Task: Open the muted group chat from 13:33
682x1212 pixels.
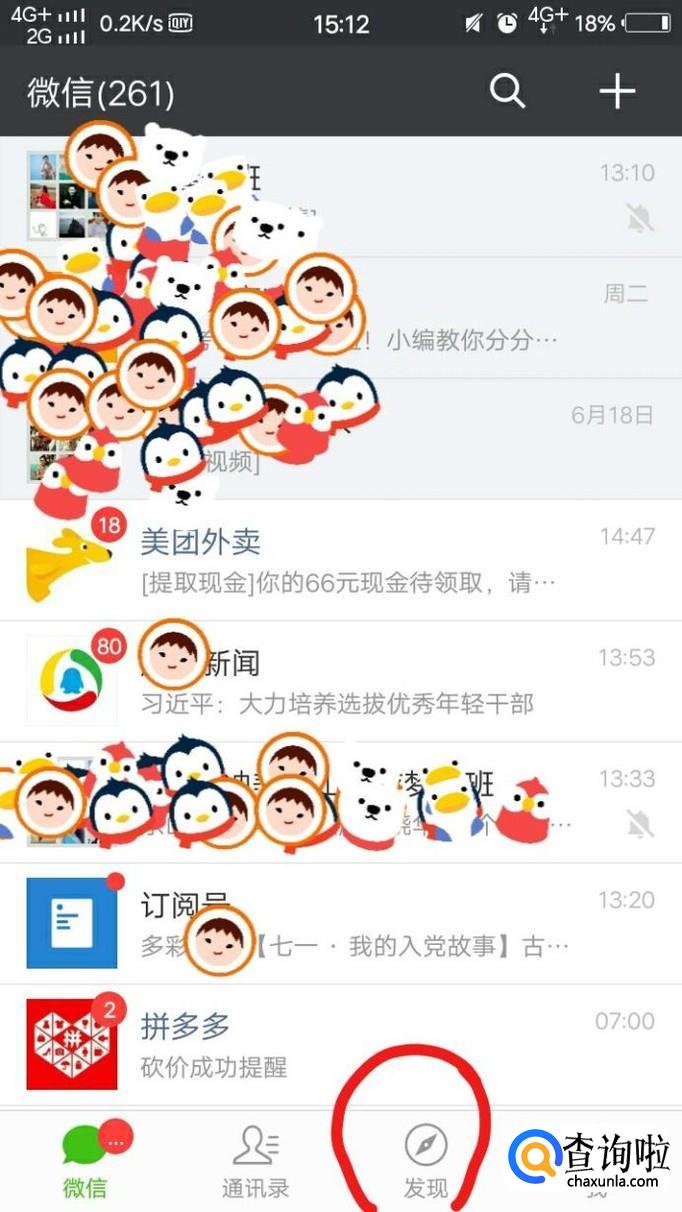Action: 560,802
